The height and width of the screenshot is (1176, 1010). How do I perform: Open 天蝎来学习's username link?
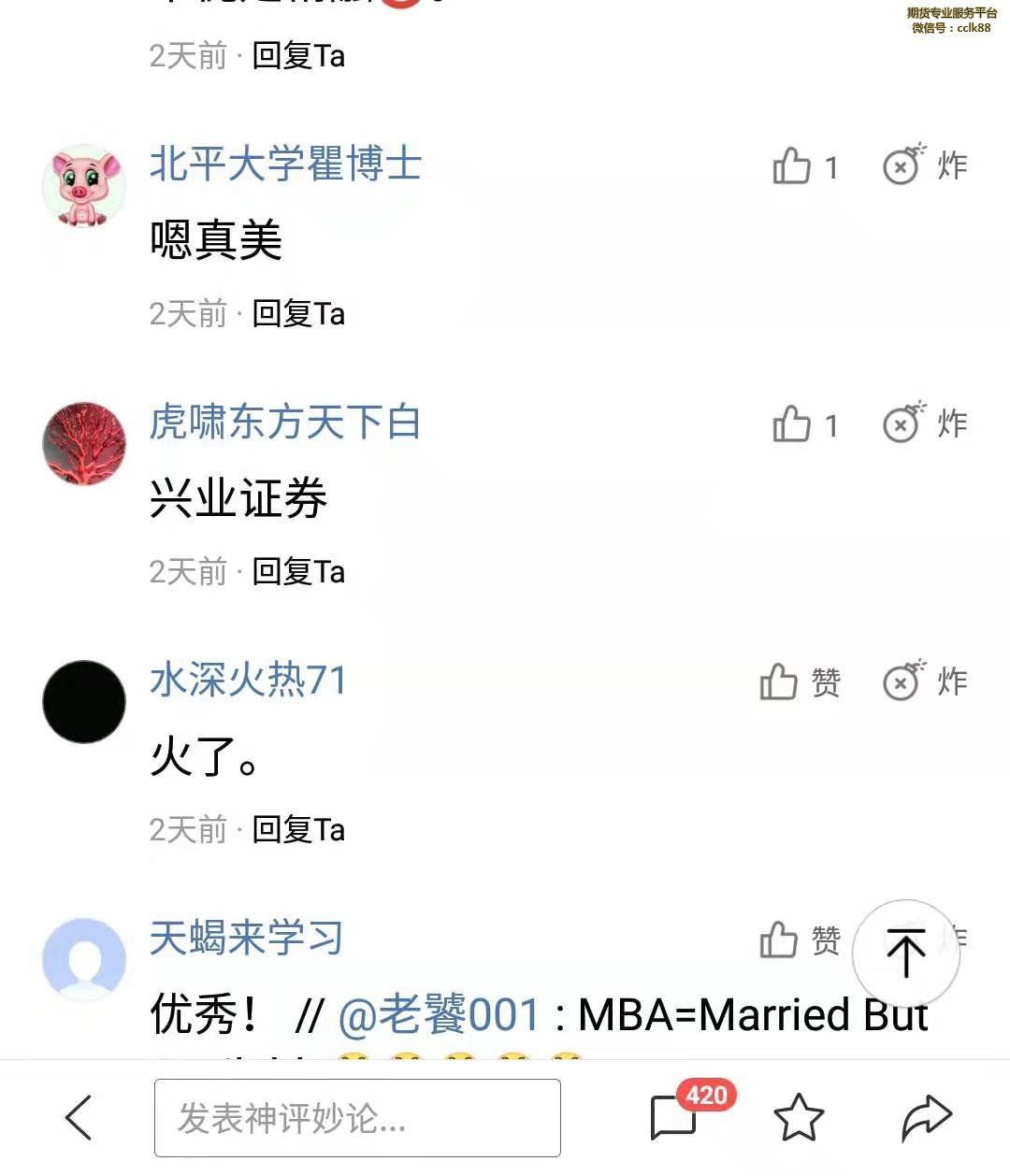pos(246,939)
